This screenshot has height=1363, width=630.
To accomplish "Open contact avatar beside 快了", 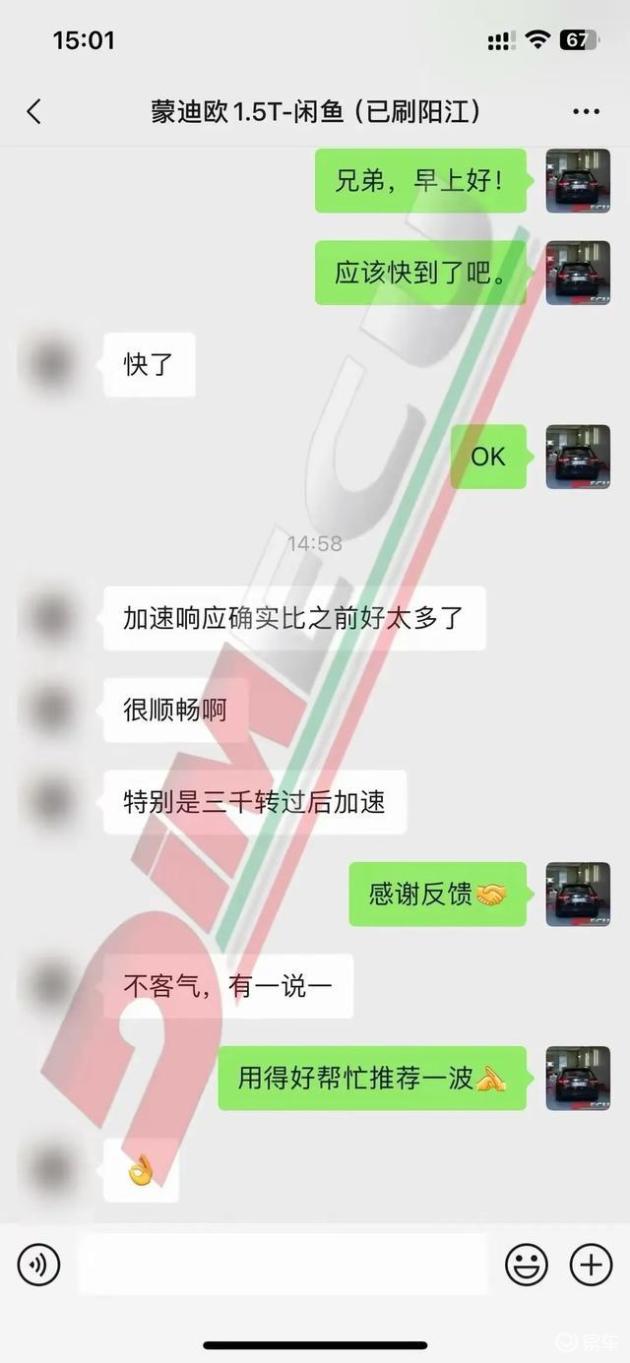I will [x=50, y=364].
